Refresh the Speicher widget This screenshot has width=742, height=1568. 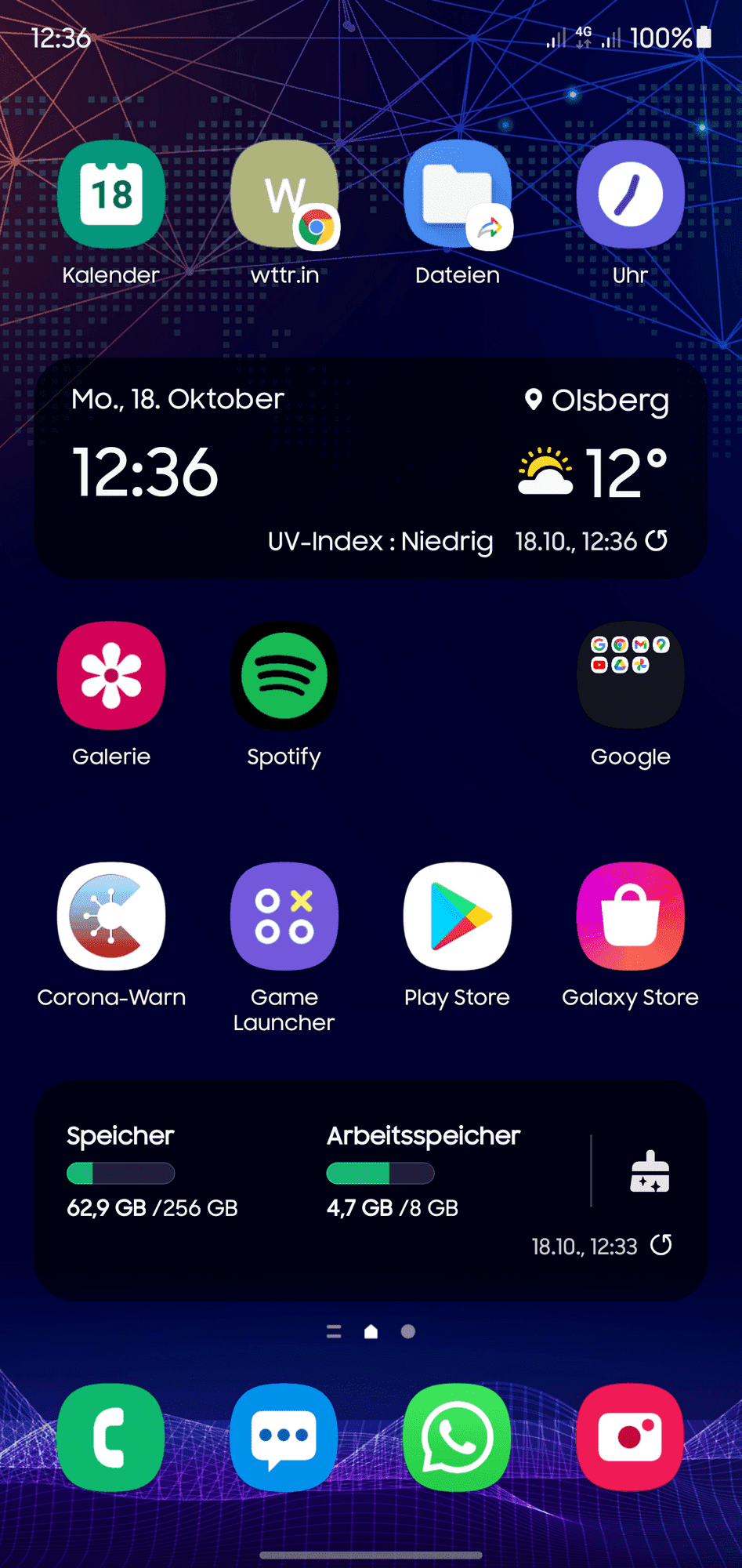tap(661, 1245)
